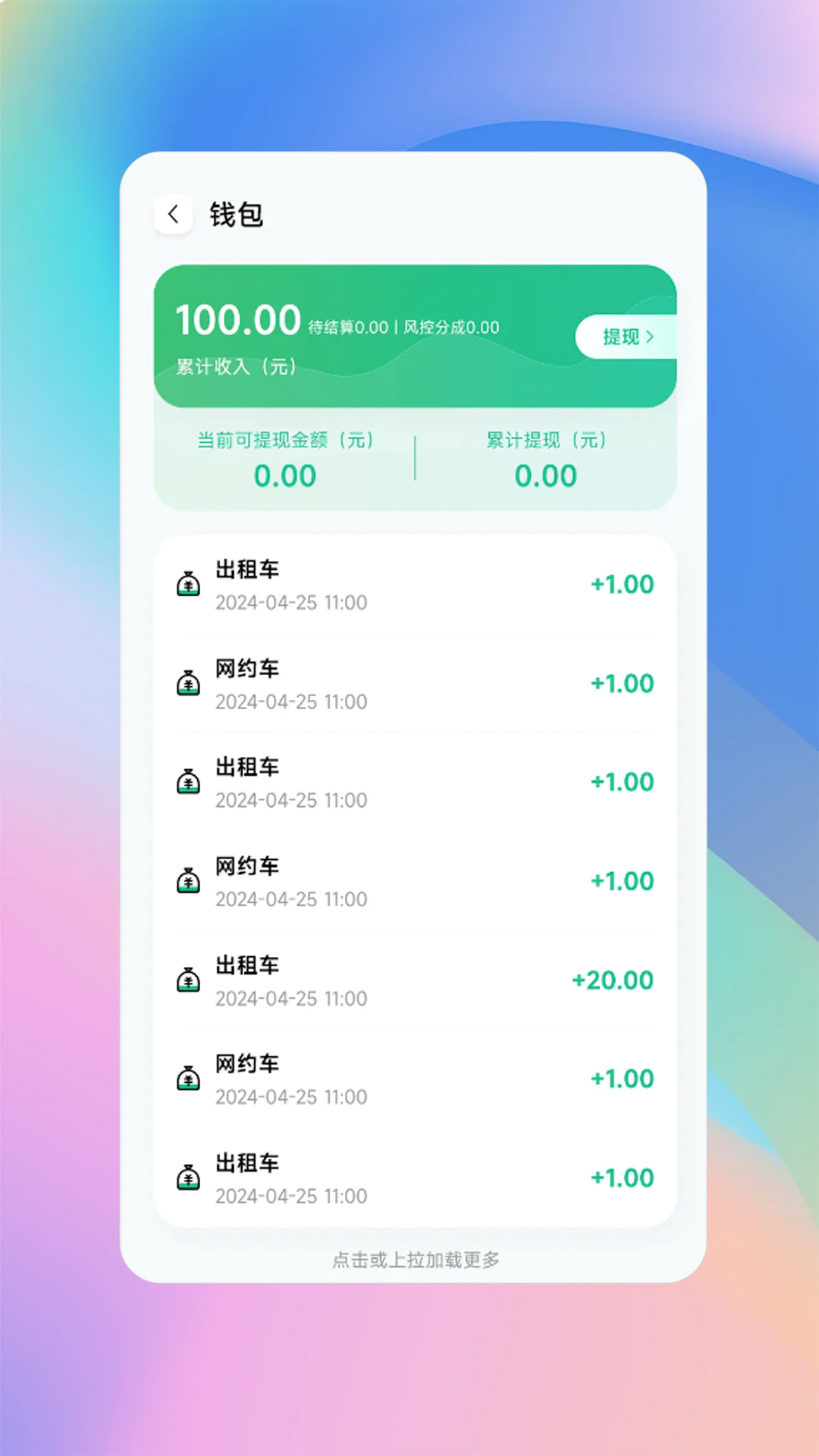
Task: Select the 当前可提现金额 amount 0.00
Action: point(286,475)
